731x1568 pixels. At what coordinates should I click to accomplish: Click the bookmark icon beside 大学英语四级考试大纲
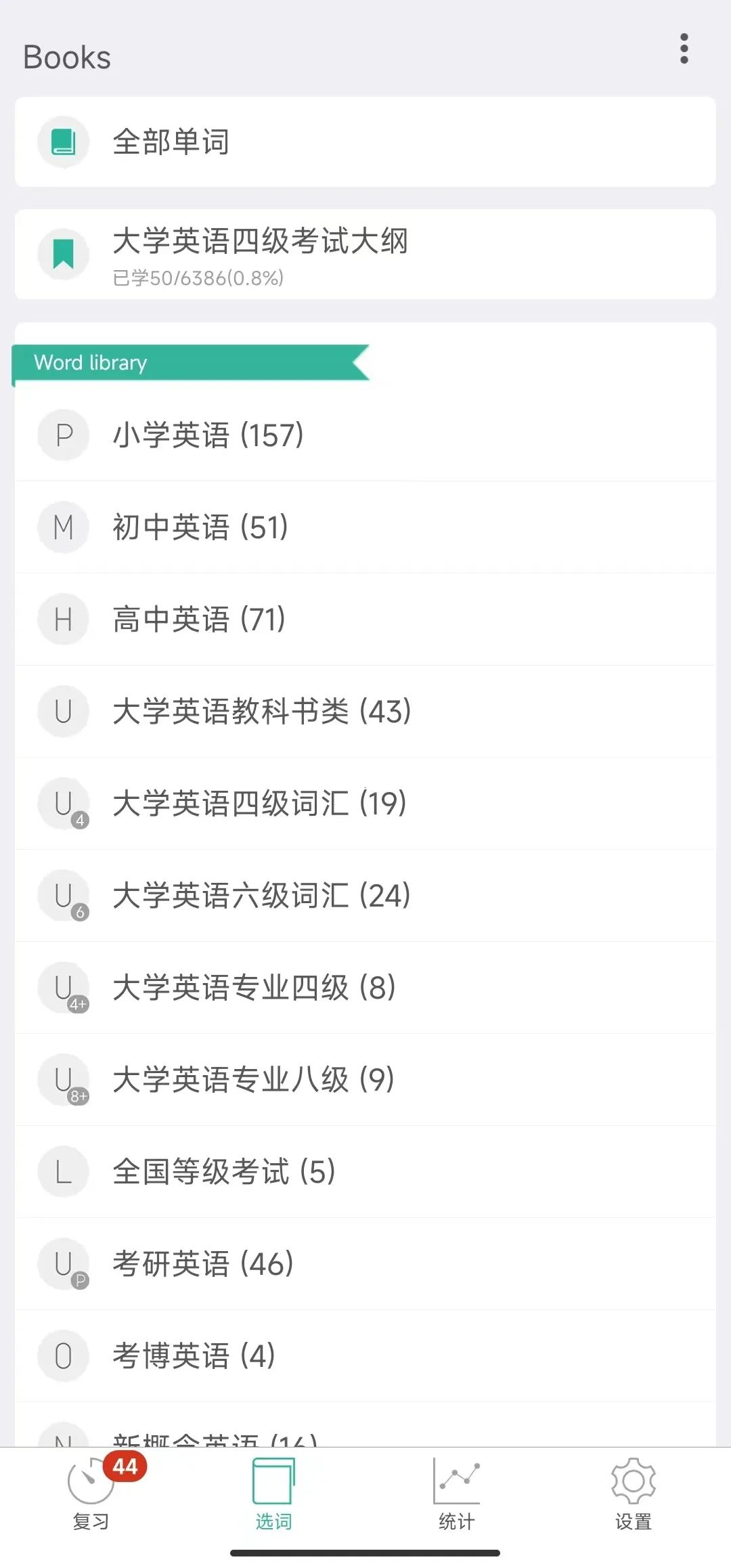pyautogui.click(x=63, y=254)
